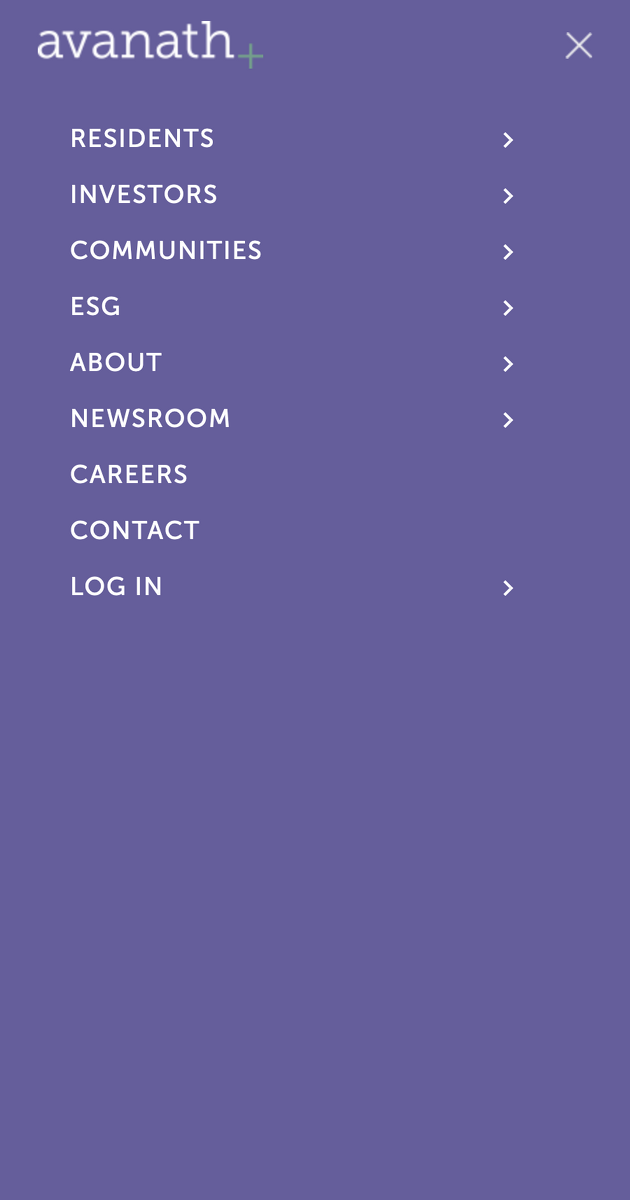Open the Communities menu item
The height and width of the screenshot is (1200, 630).
click(x=166, y=251)
